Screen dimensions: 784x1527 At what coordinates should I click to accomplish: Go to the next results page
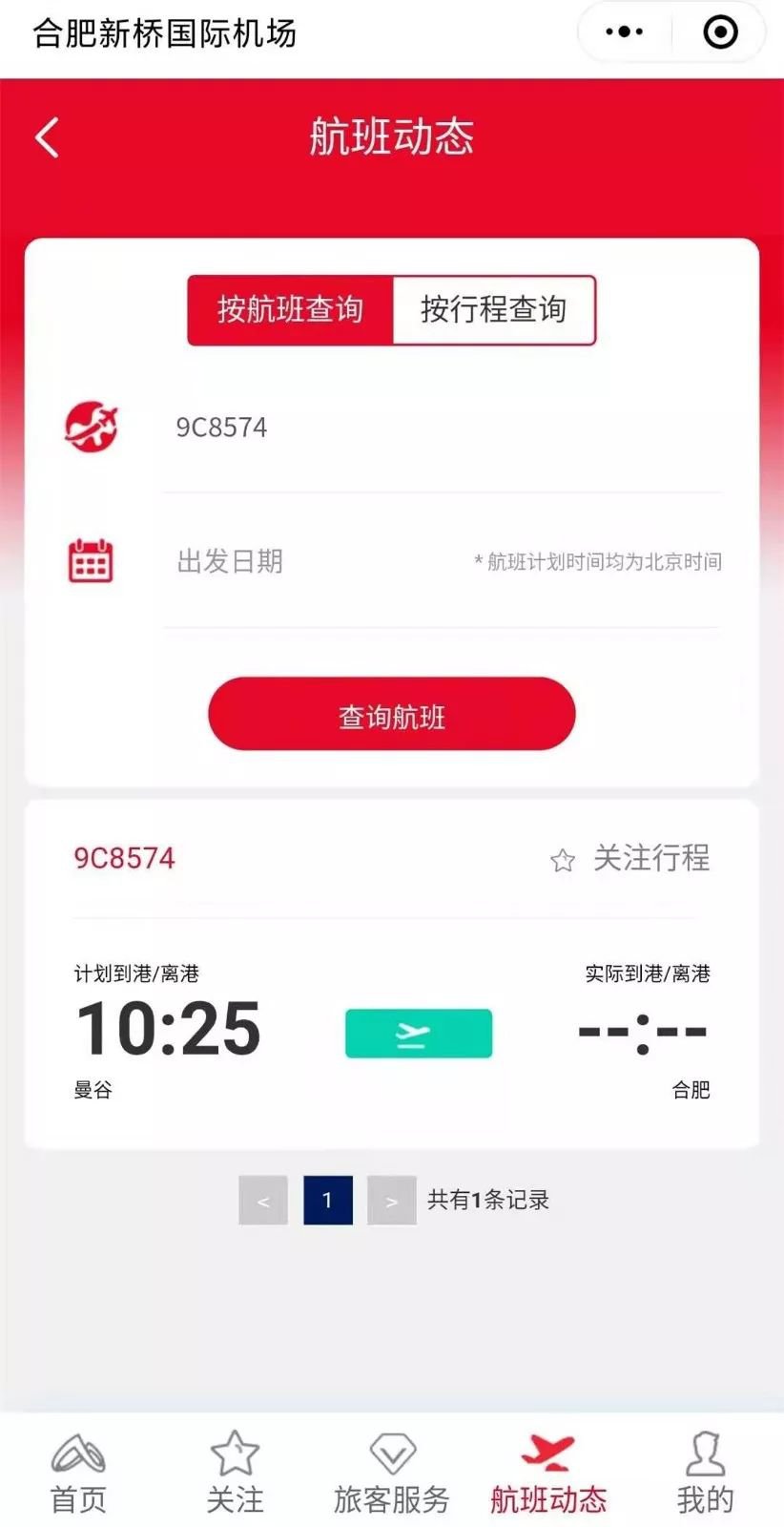click(x=391, y=1201)
